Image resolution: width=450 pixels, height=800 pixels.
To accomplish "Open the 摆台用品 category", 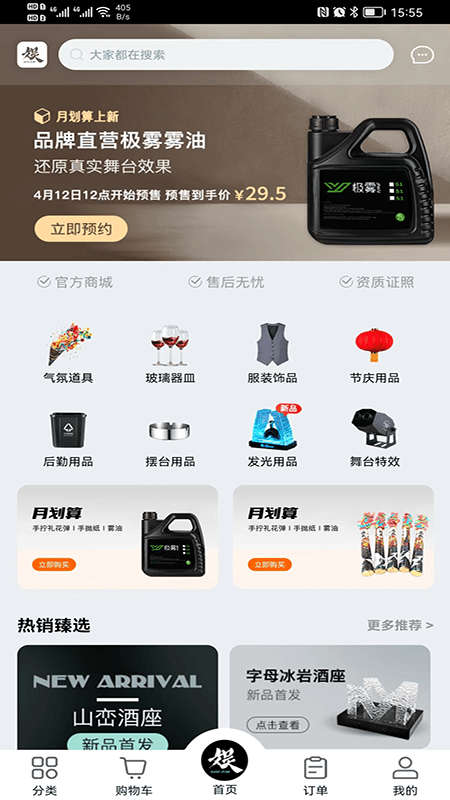I will point(170,438).
